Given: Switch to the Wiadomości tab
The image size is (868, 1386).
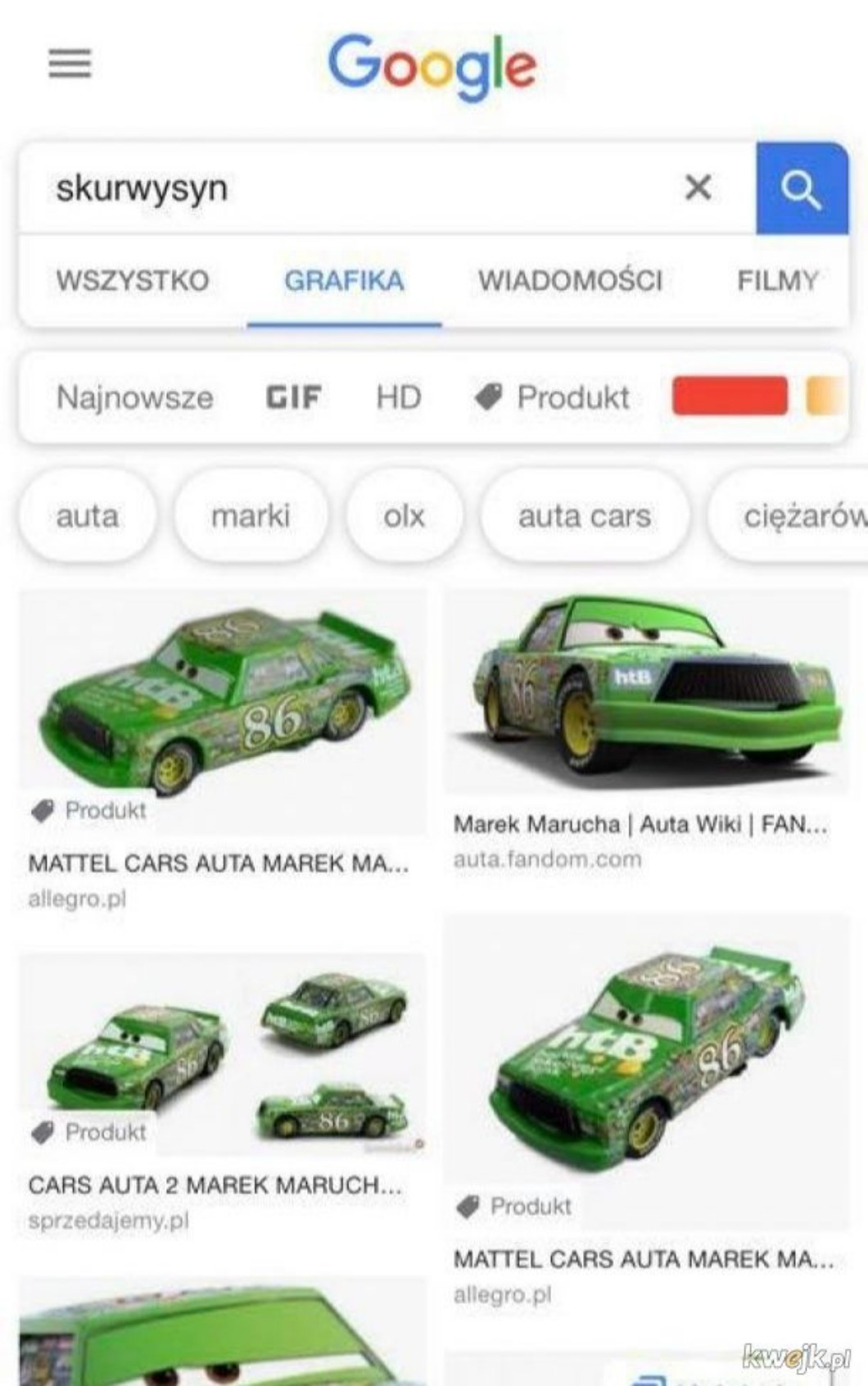Looking at the screenshot, I should 570,281.
